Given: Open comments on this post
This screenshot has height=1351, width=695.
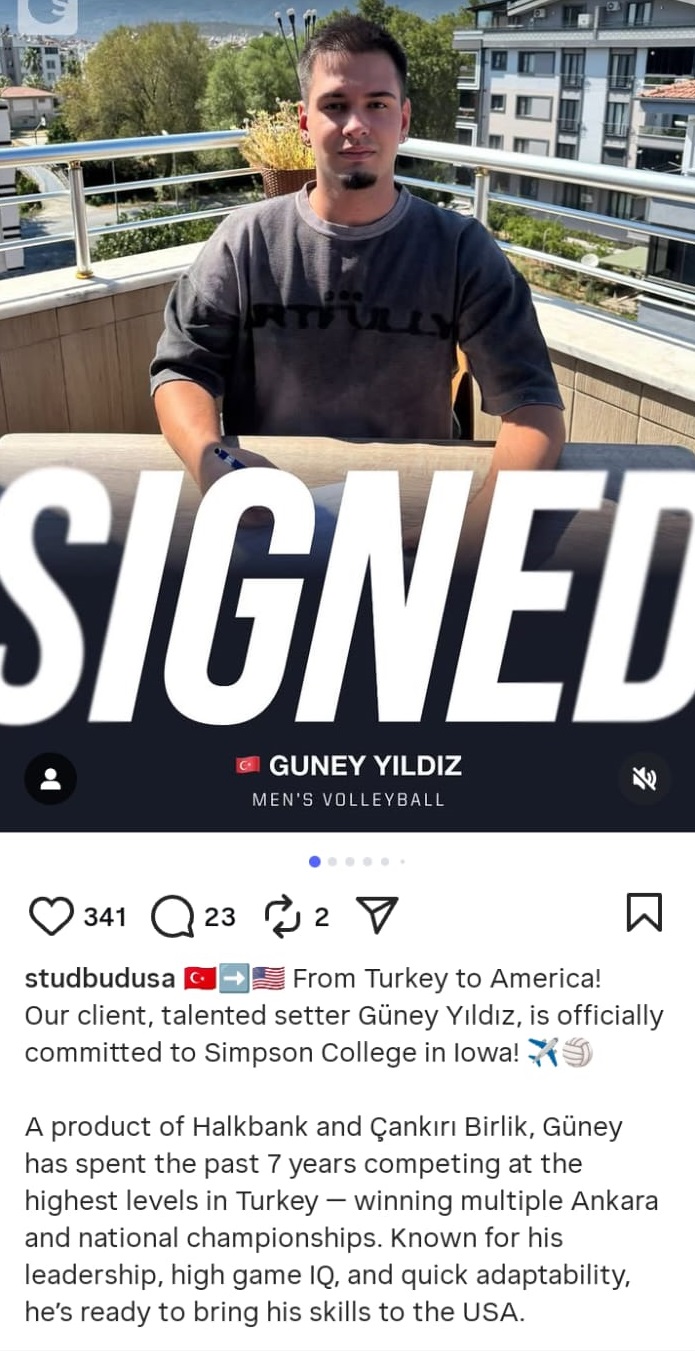Looking at the screenshot, I should pos(173,916).
